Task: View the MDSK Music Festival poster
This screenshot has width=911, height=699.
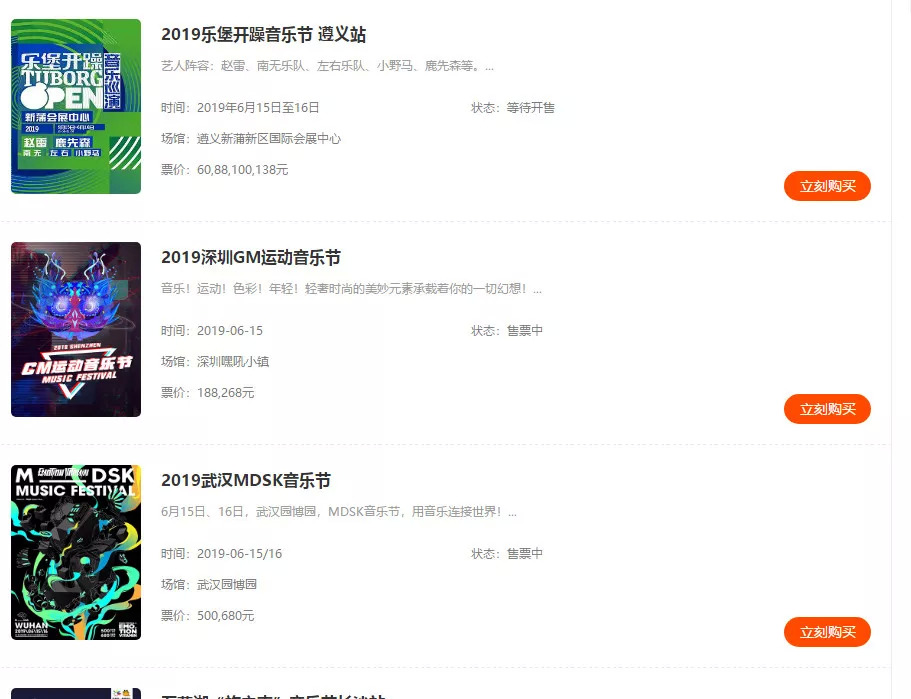Action: (76, 552)
